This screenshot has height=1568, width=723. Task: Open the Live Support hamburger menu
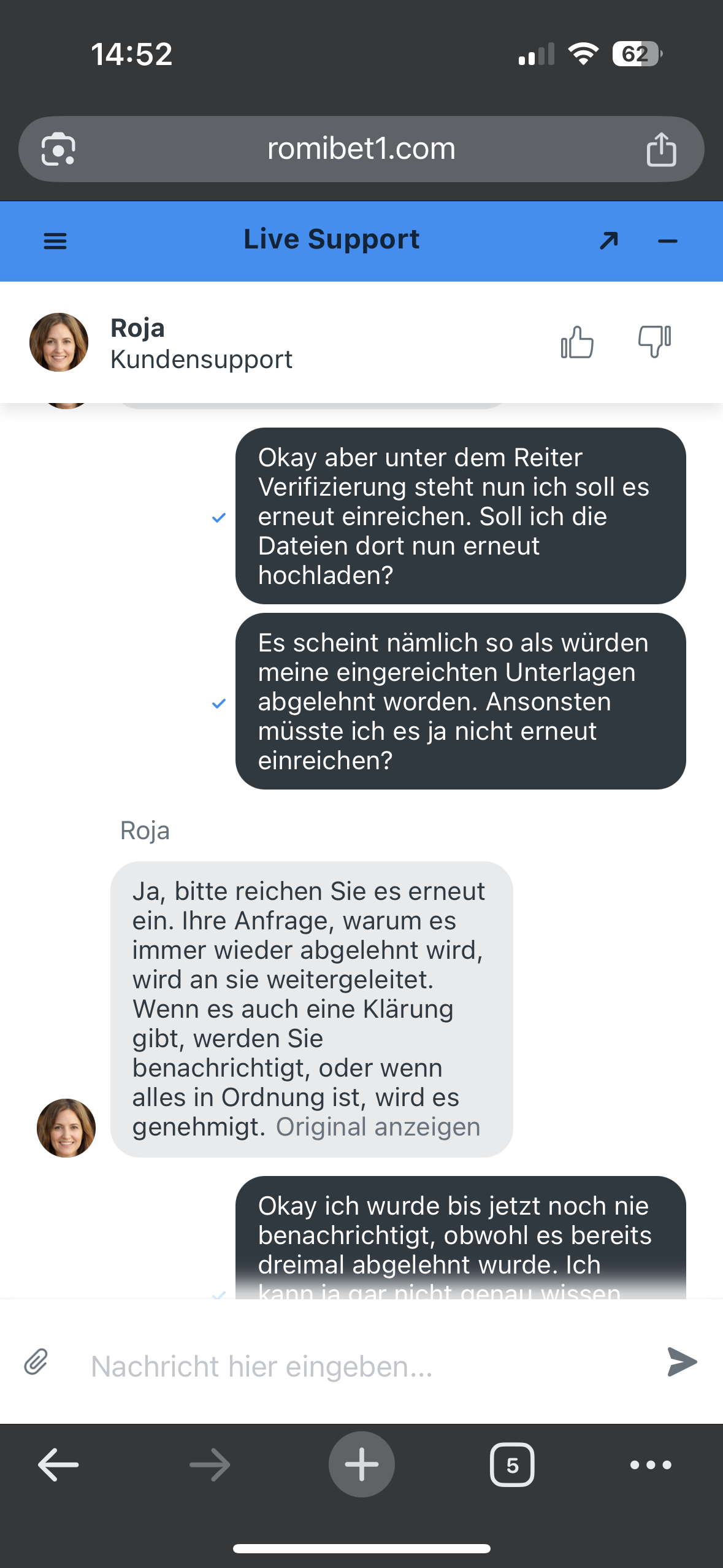(55, 241)
